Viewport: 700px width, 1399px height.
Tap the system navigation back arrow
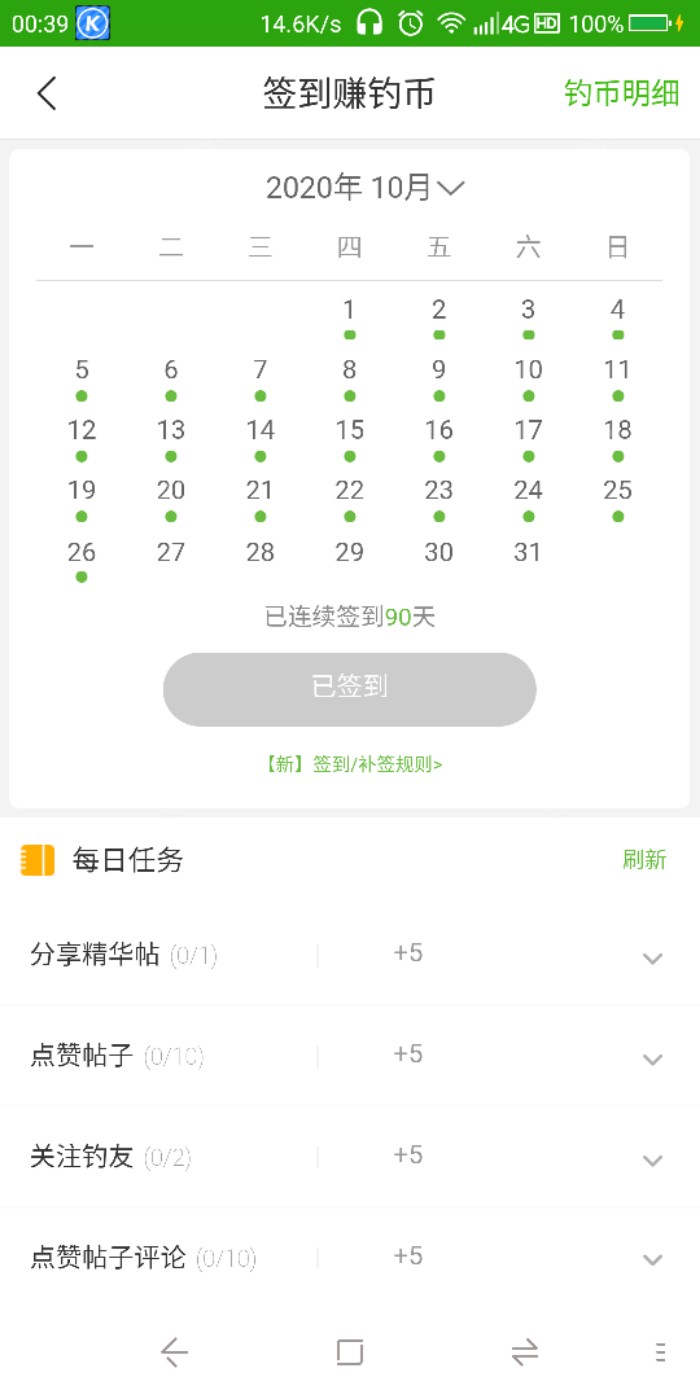(174, 1352)
